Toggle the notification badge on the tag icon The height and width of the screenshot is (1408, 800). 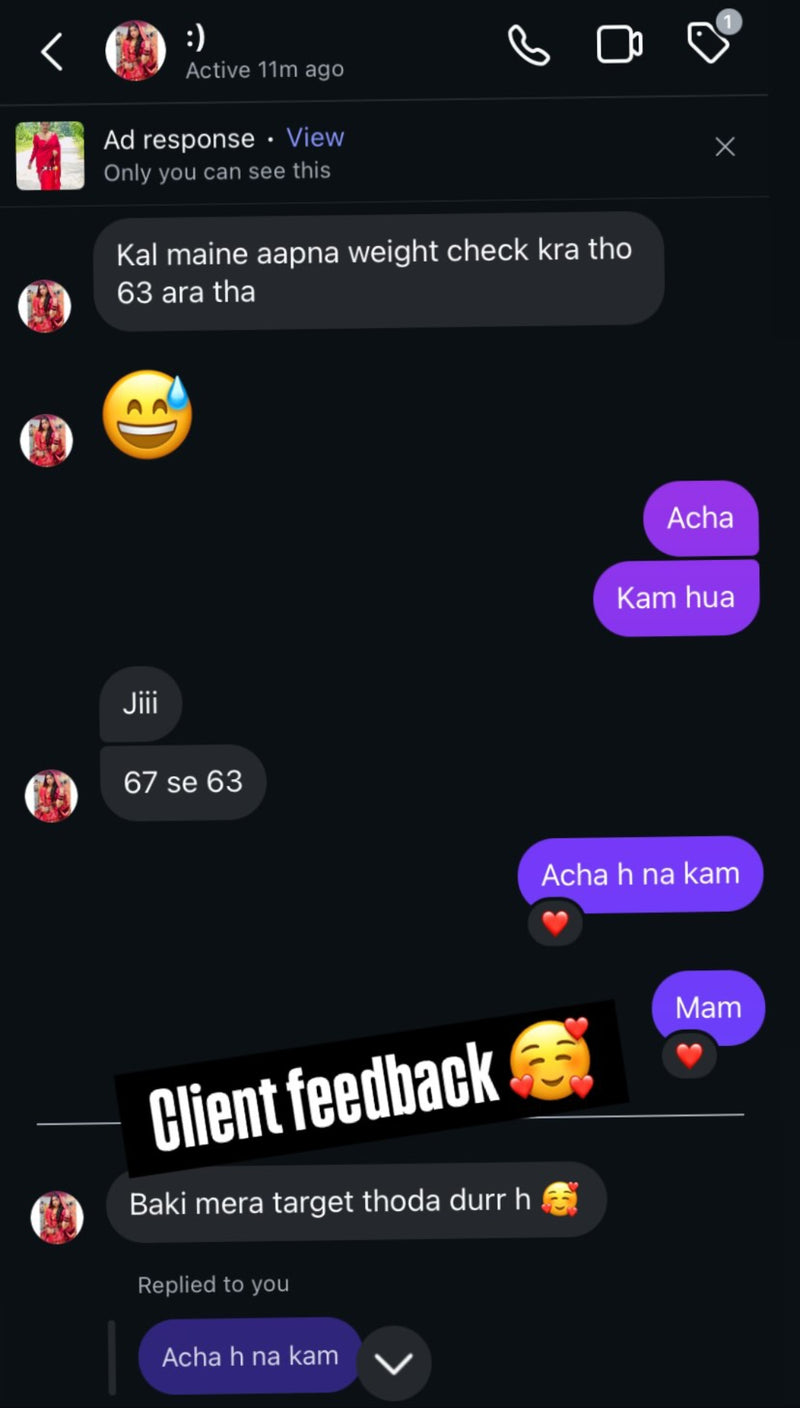728,21
